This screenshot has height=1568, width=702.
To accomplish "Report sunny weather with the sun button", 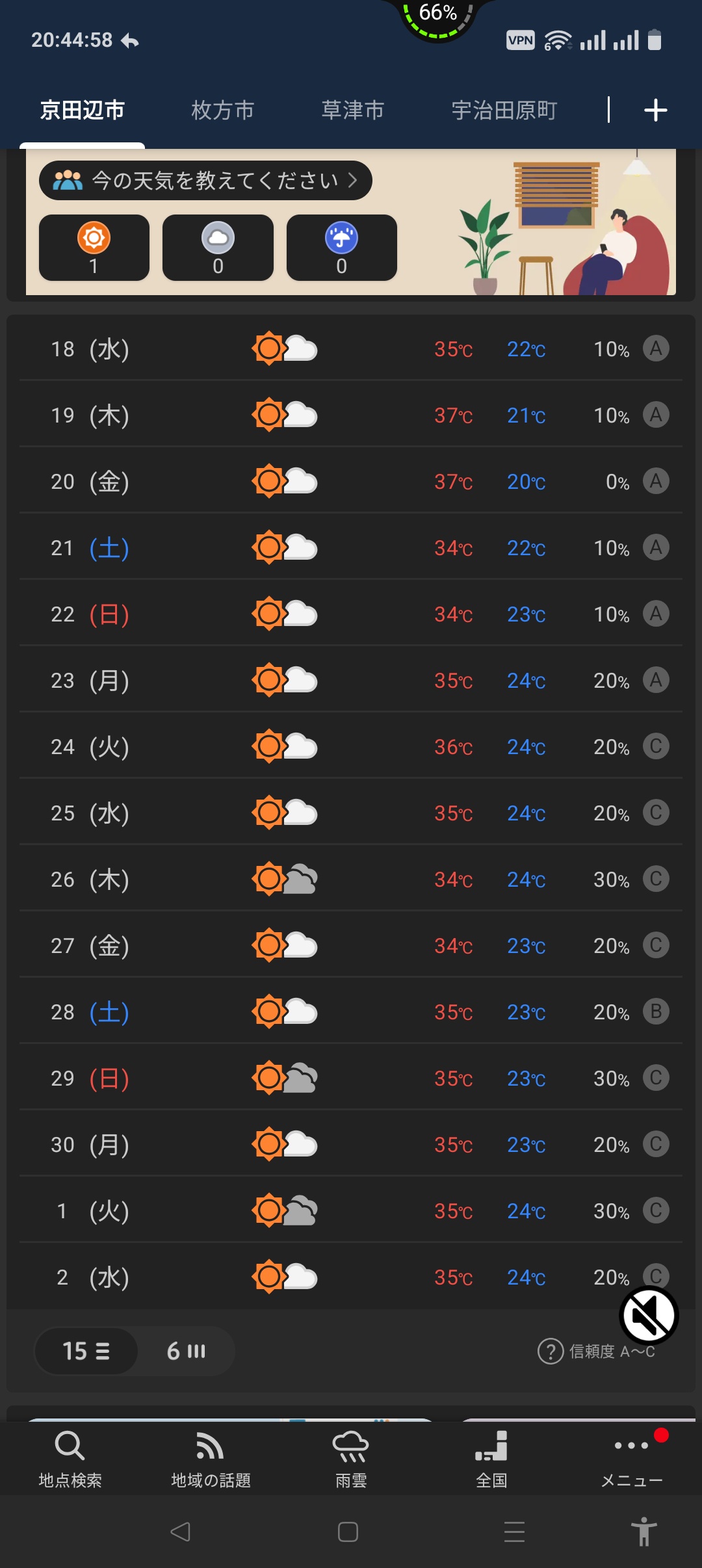I will point(94,248).
